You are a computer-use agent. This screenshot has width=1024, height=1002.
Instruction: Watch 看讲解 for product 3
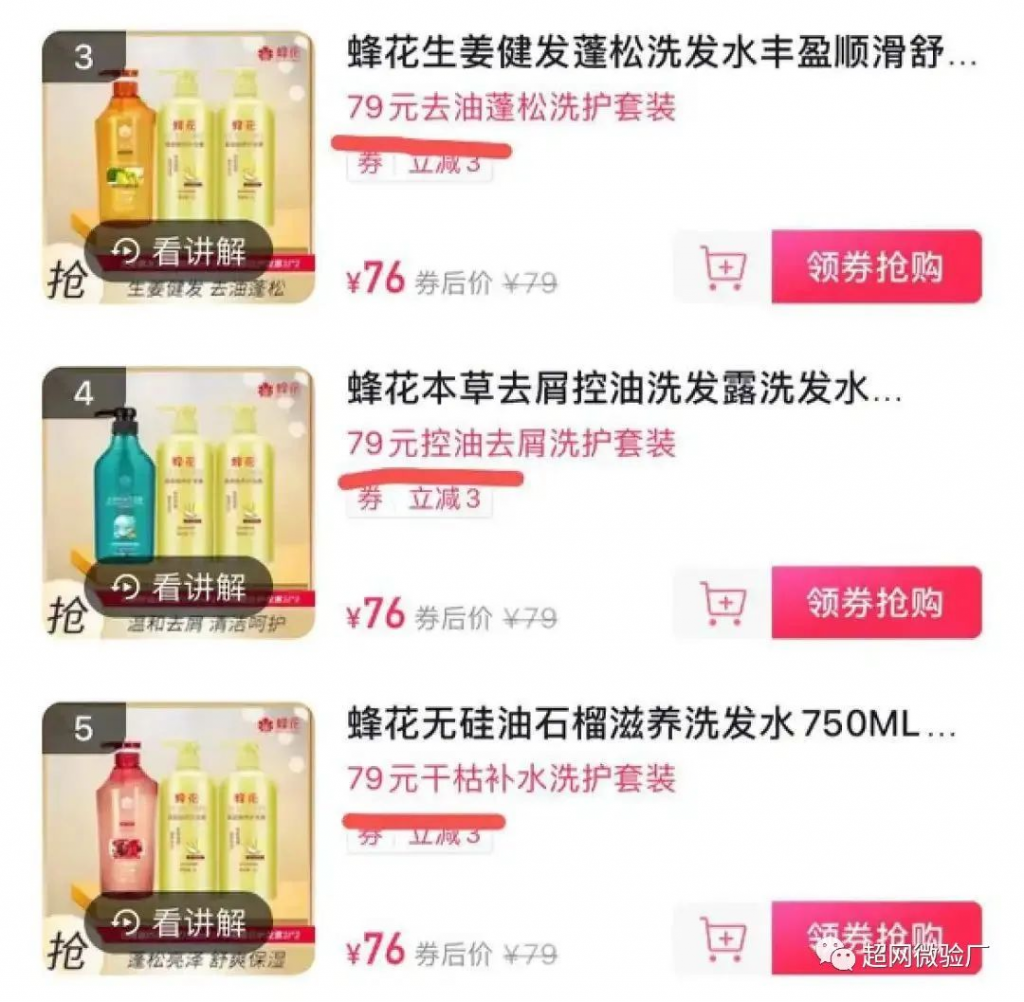(180, 251)
